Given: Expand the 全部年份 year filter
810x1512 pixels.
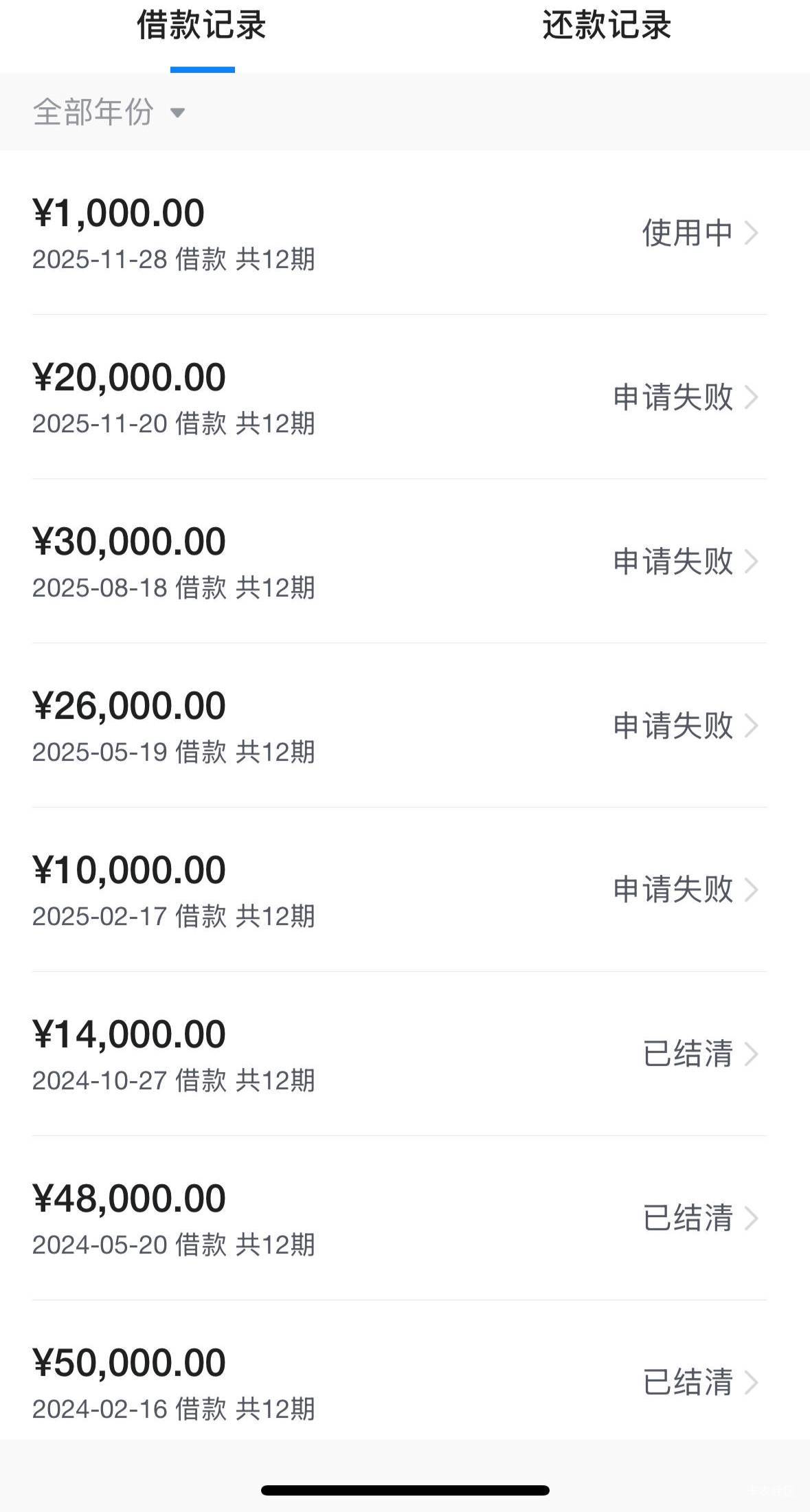Looking at the screenshot, I should (109, 111).
